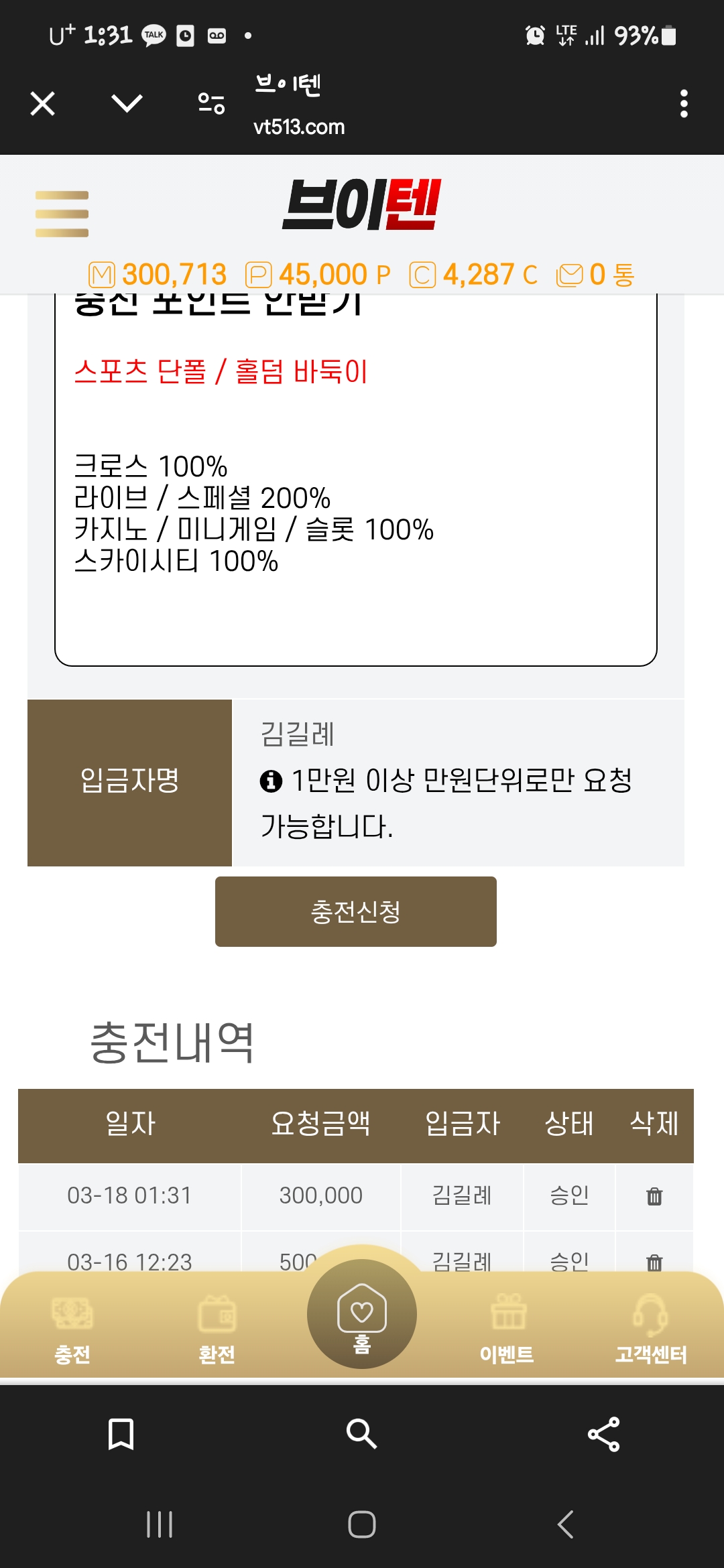Open the message inbox showing 0 통
The image size is (724, 1568).
click(x=595, y=275)
